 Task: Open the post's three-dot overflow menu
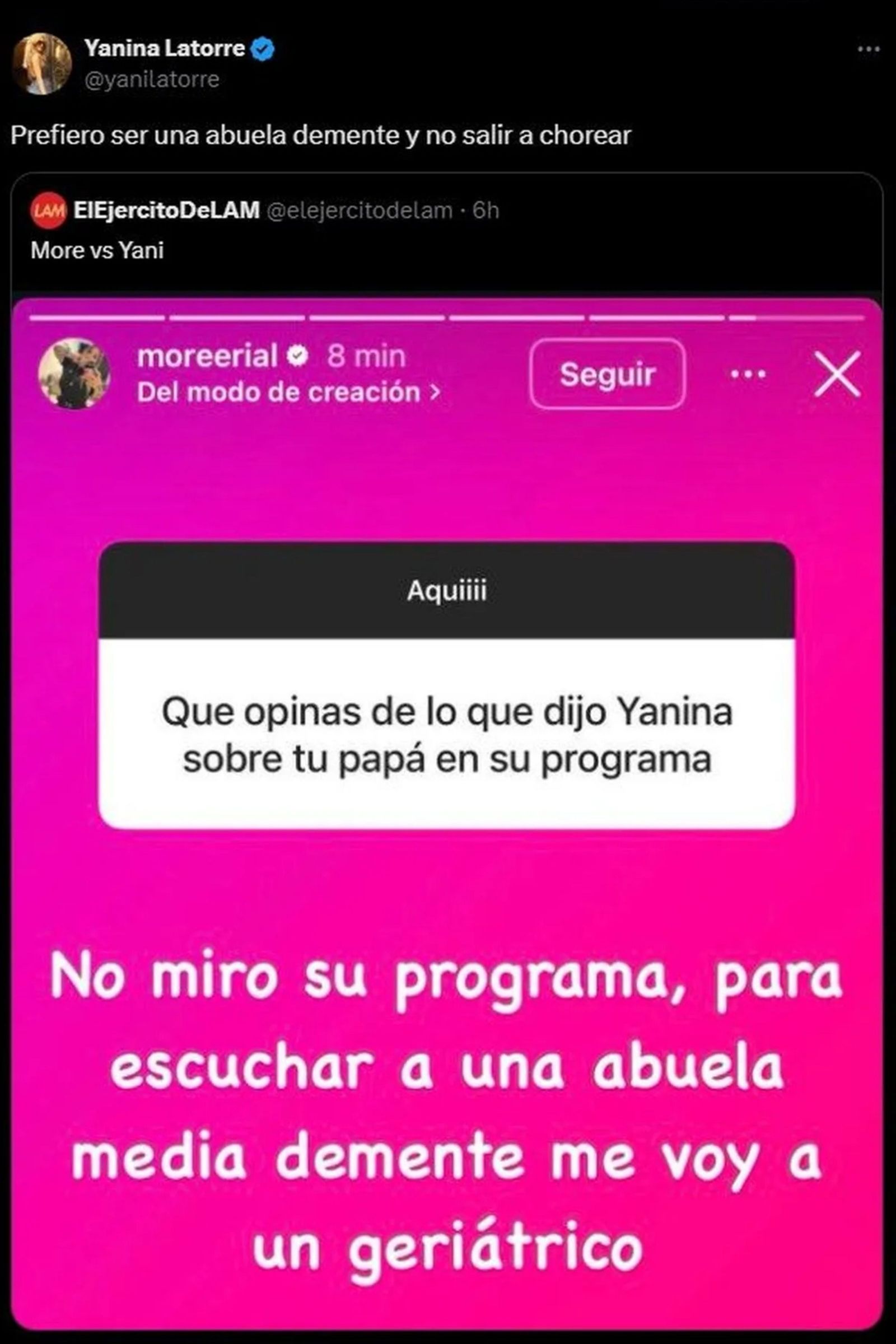(x=869, y=50)
